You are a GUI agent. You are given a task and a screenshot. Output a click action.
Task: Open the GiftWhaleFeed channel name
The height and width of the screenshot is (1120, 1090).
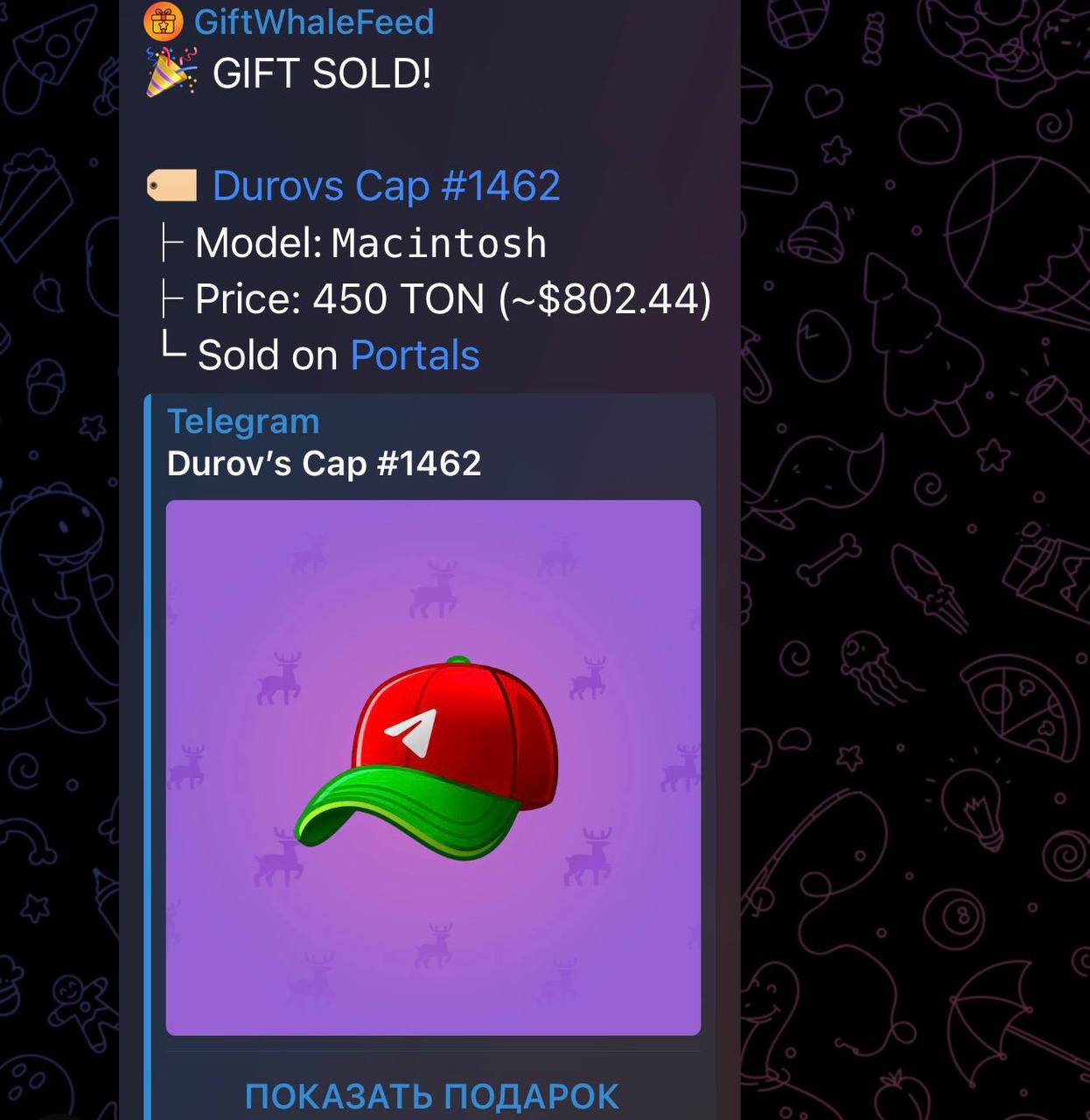point(313,22)
